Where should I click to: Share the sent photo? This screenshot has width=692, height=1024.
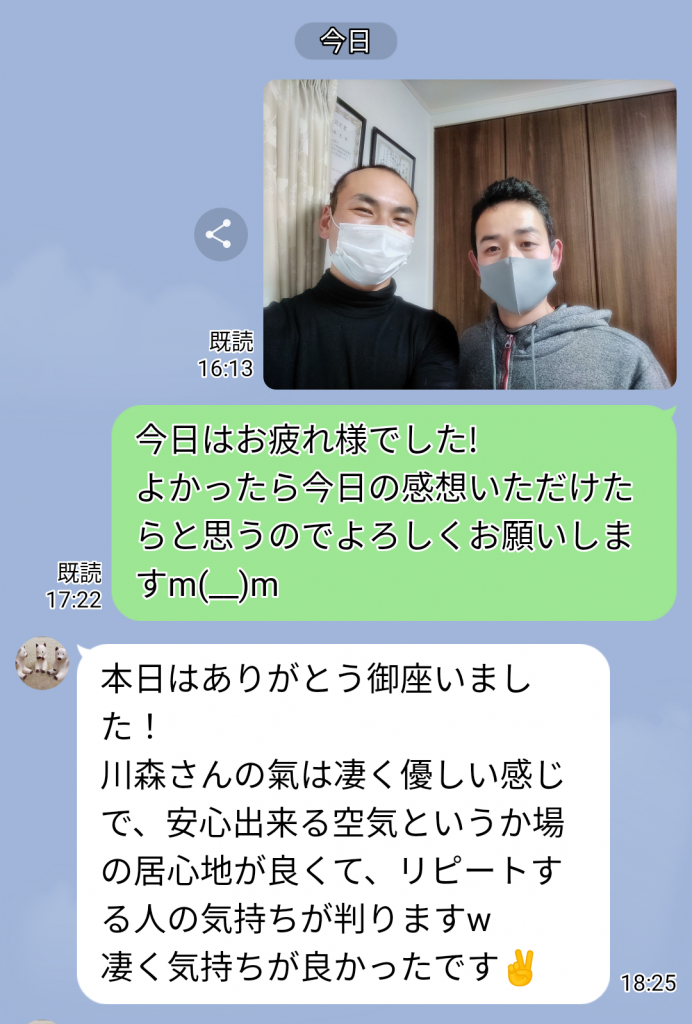[220, 235]
